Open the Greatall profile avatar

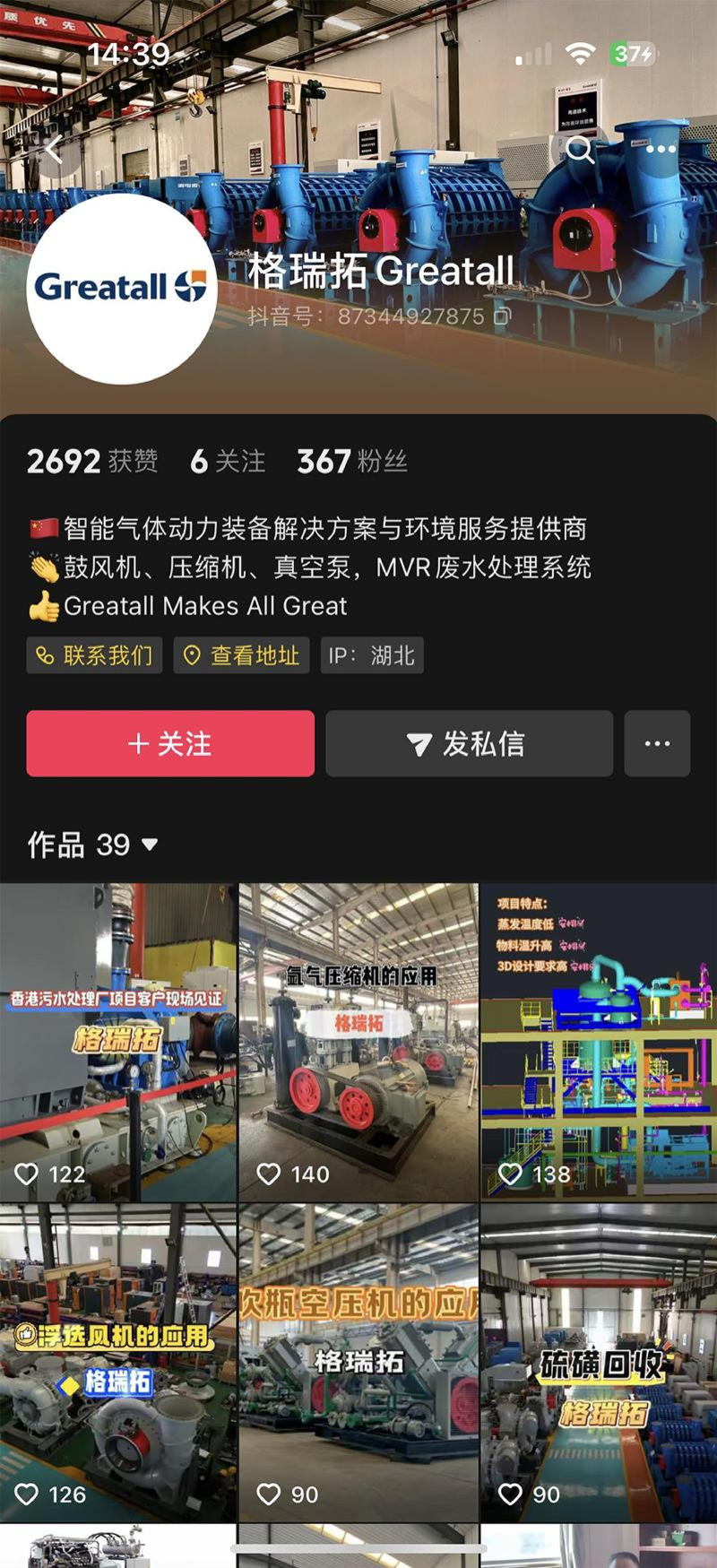click(122, 289)
